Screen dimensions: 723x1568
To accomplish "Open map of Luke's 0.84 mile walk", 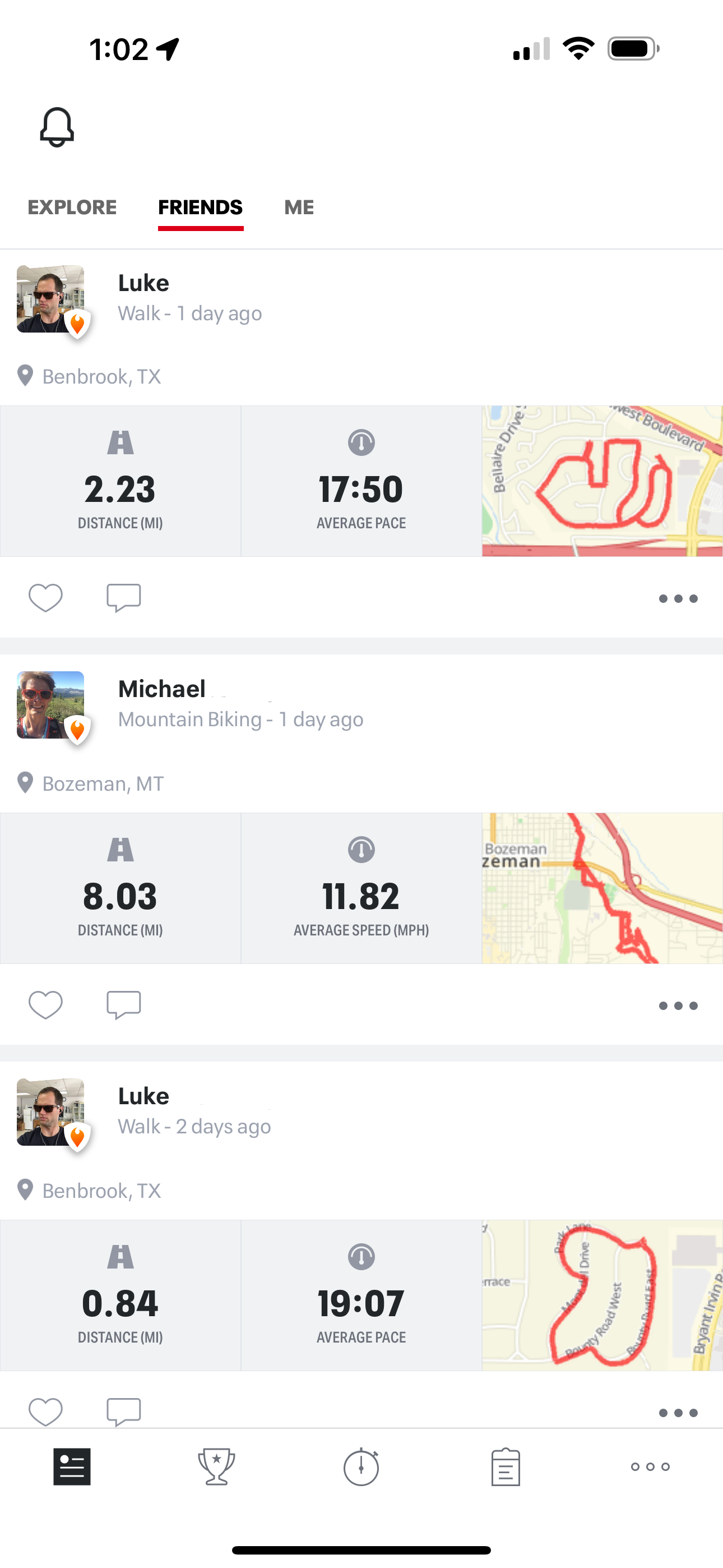I will (602, 1295).
